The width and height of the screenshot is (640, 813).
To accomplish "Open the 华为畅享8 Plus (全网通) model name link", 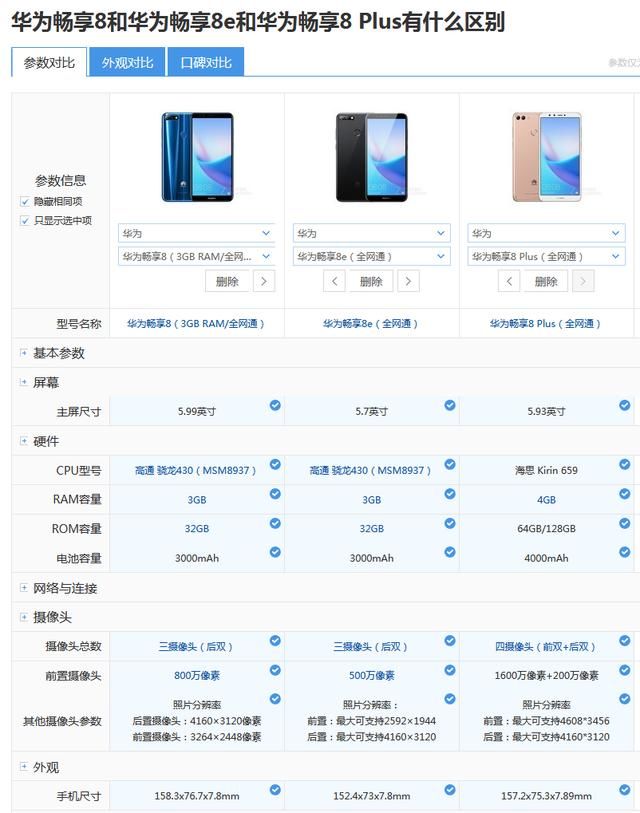I will (x=545, y=324).
